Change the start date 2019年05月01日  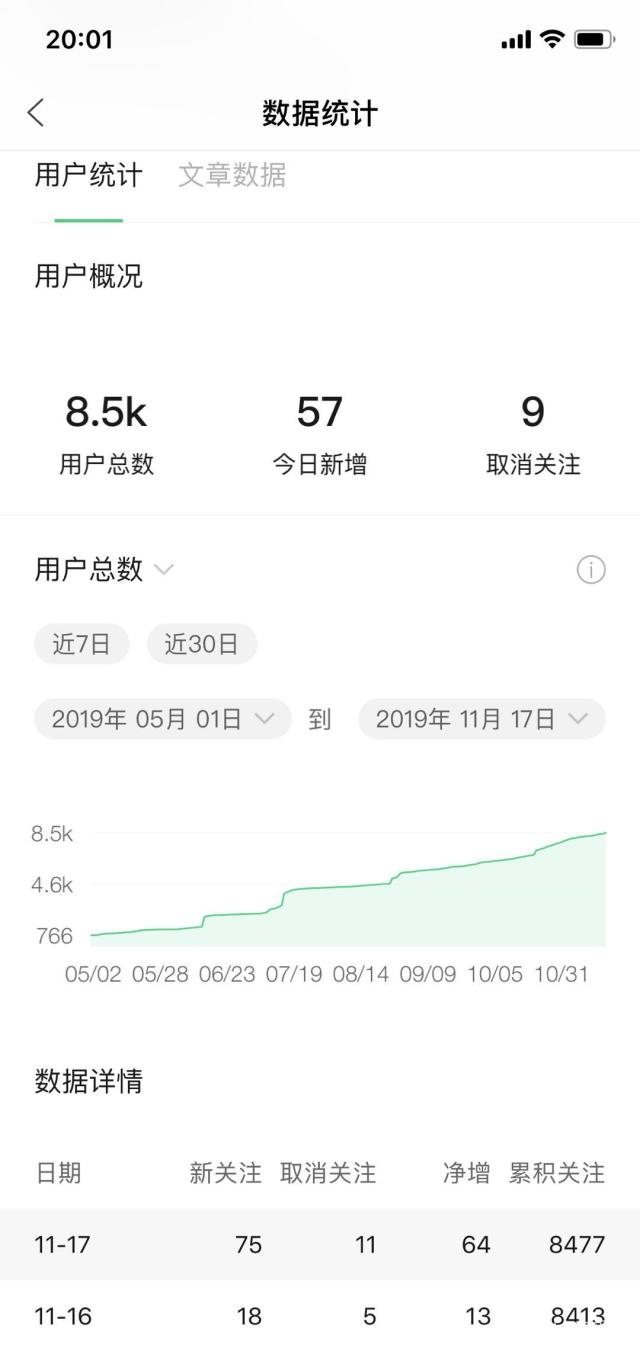coord(162,719)
